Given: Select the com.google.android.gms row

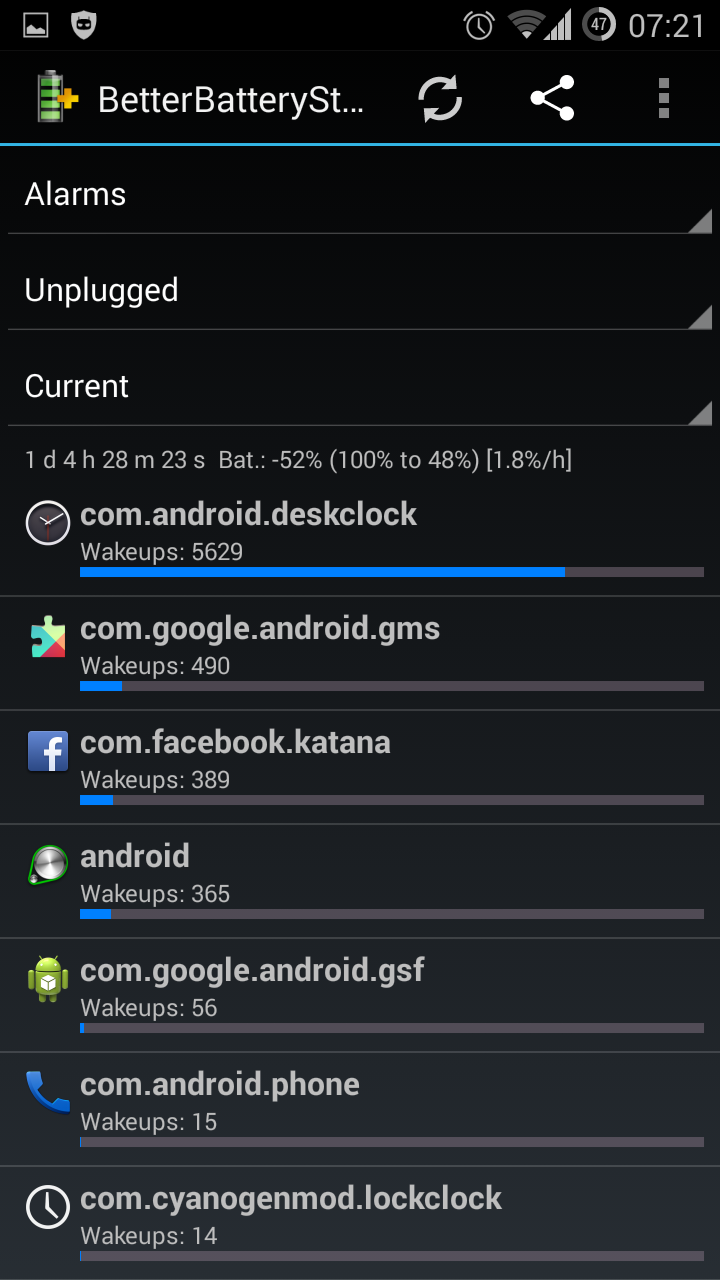Looking at the screenshot, I should click(360, 653).
